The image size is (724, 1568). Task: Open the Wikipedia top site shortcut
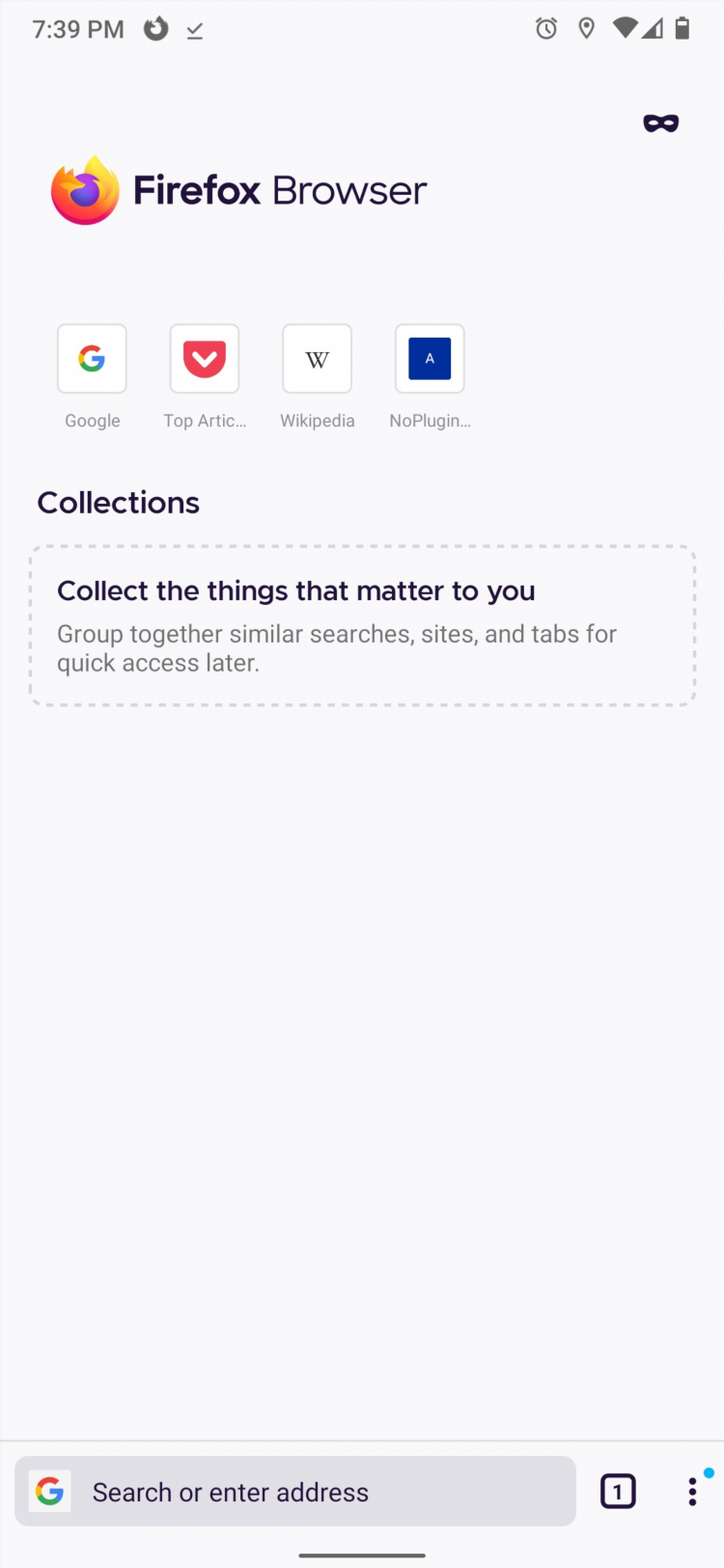point(317,359)
